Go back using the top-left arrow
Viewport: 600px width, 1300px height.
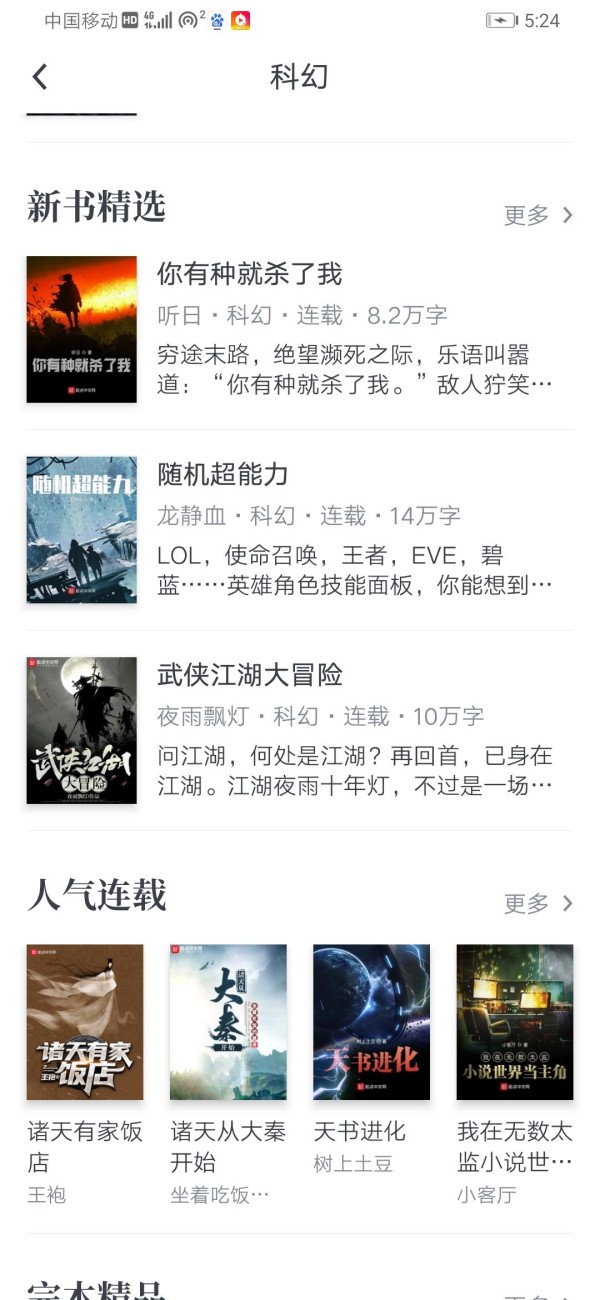tap(40, 77)
